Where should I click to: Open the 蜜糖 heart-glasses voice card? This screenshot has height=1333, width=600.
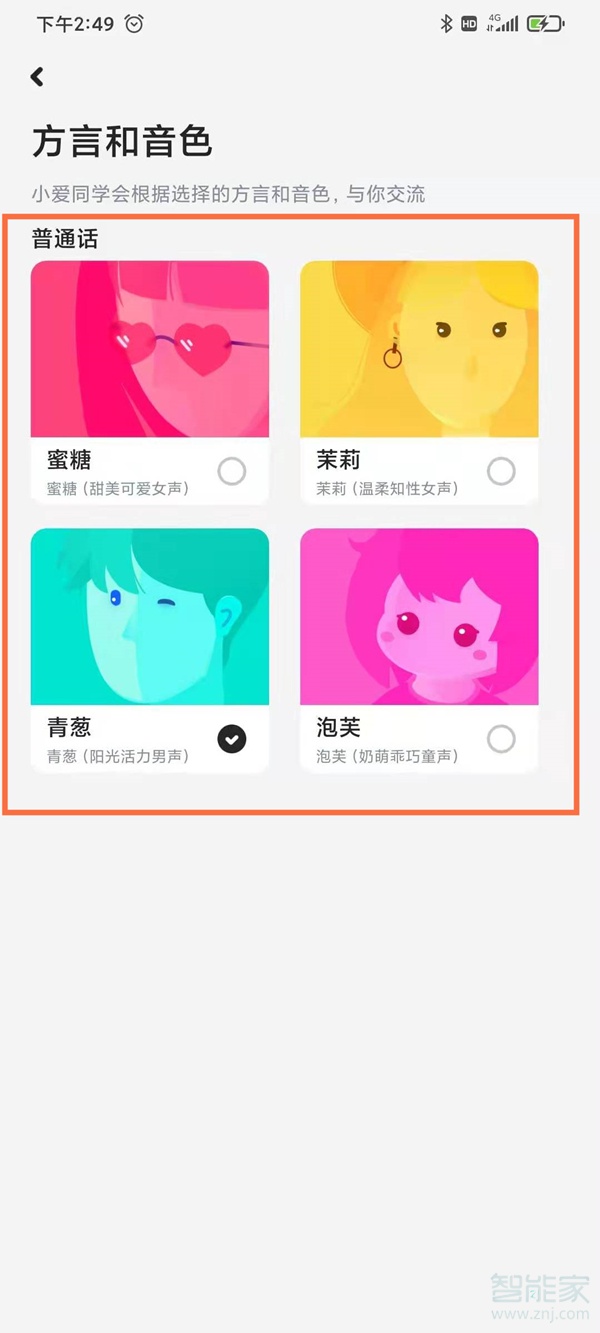point(150,349)
